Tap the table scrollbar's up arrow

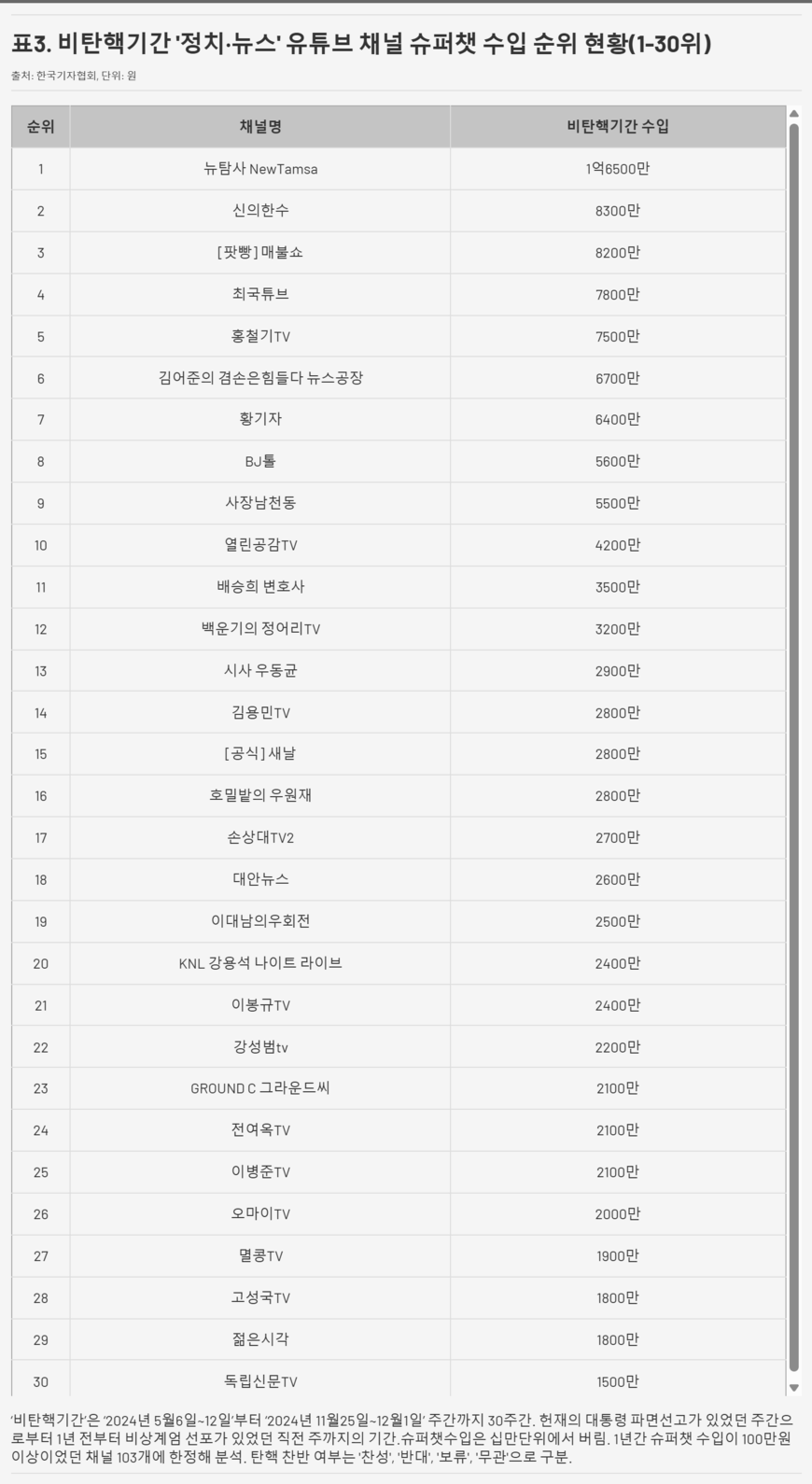(794, 114)
